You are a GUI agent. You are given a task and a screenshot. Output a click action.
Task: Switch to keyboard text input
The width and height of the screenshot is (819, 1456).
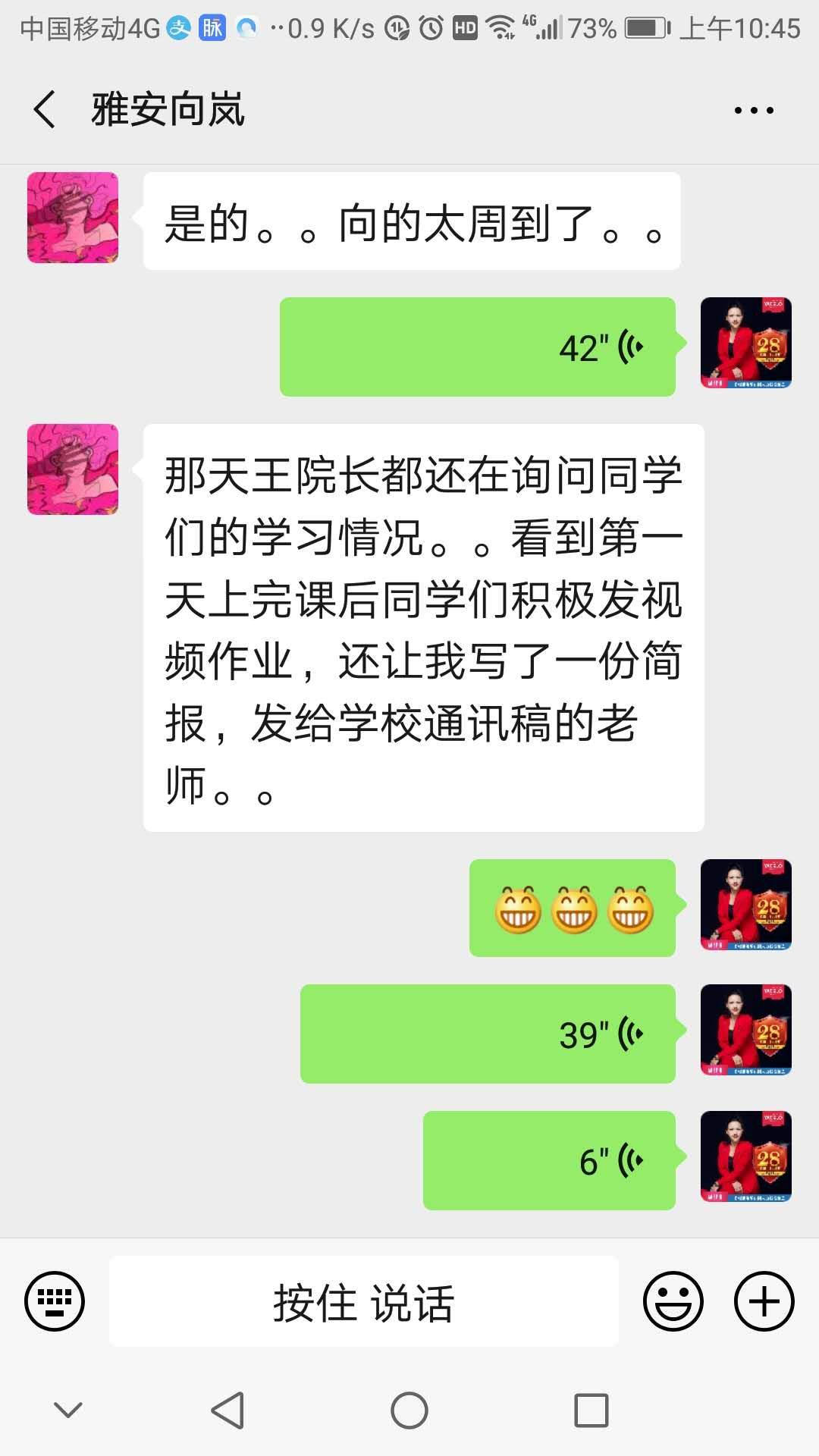pos(55,1301)
